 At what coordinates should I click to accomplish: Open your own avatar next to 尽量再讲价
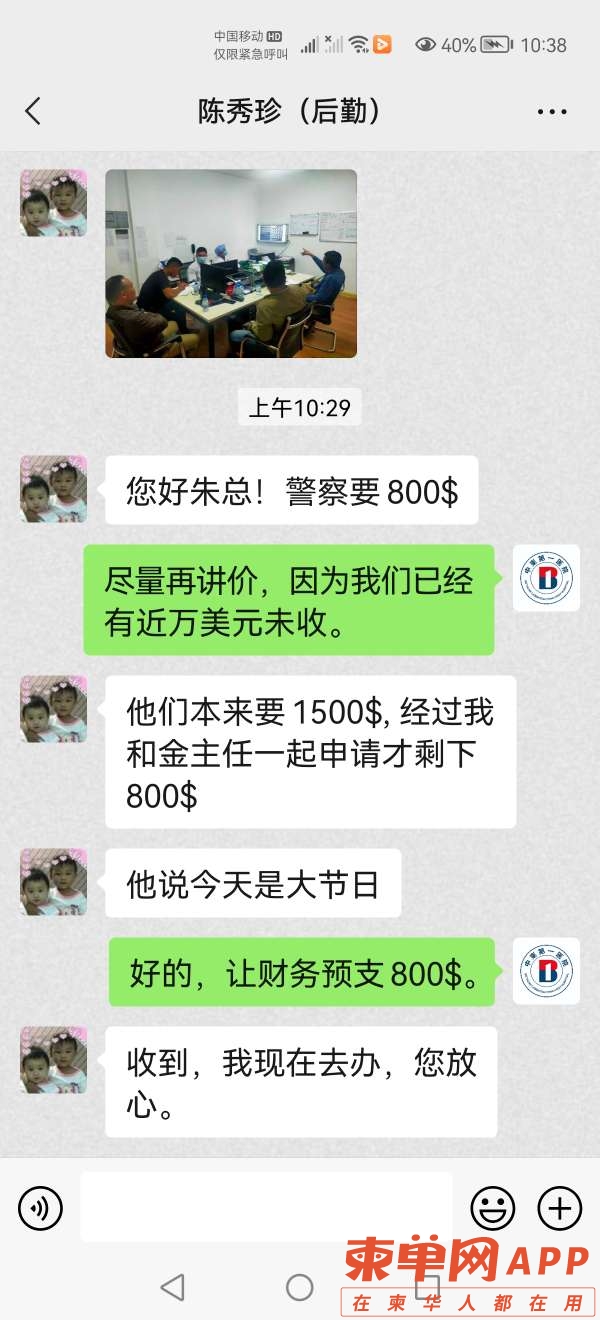pyautogui.click(x=546, y=579)
